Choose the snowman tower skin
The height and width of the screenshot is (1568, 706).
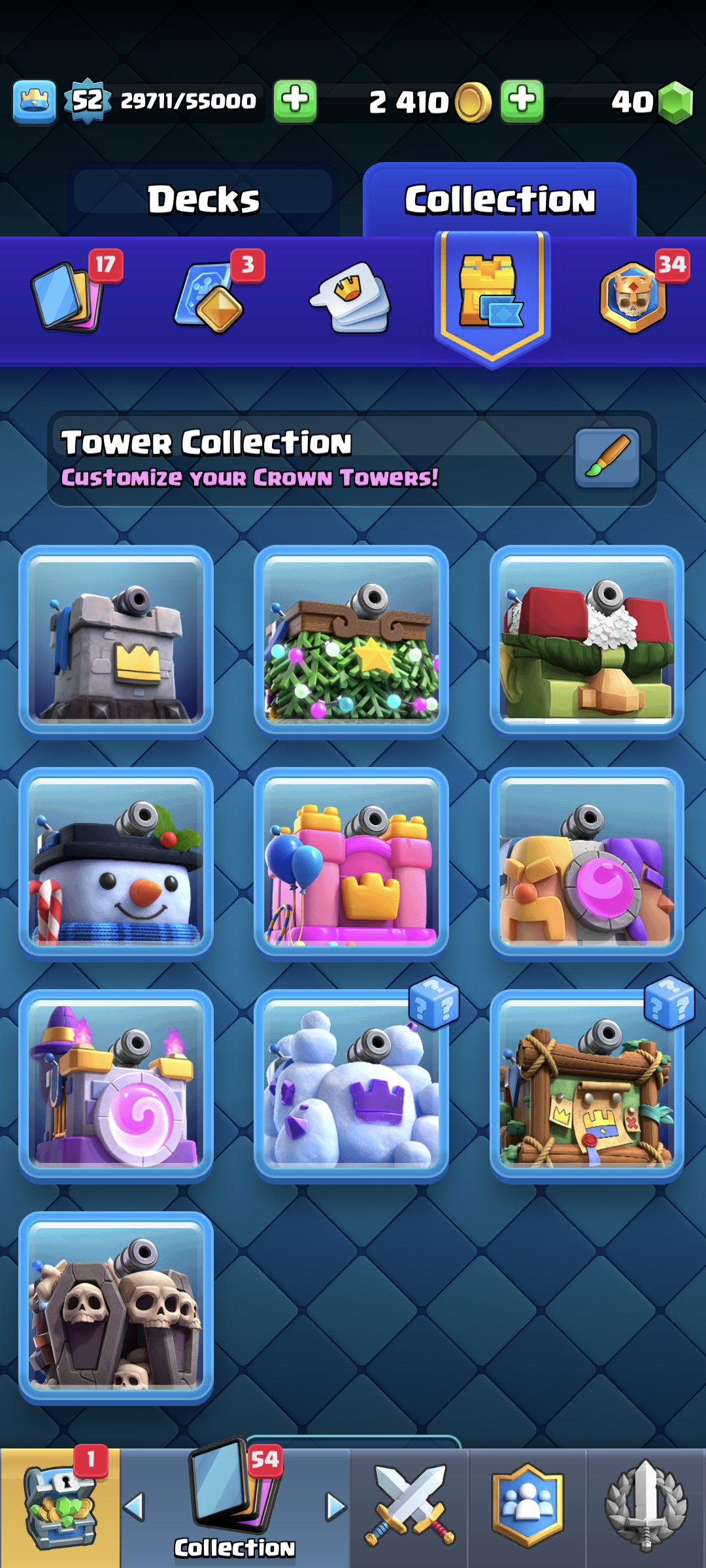(x=116, y=864)
